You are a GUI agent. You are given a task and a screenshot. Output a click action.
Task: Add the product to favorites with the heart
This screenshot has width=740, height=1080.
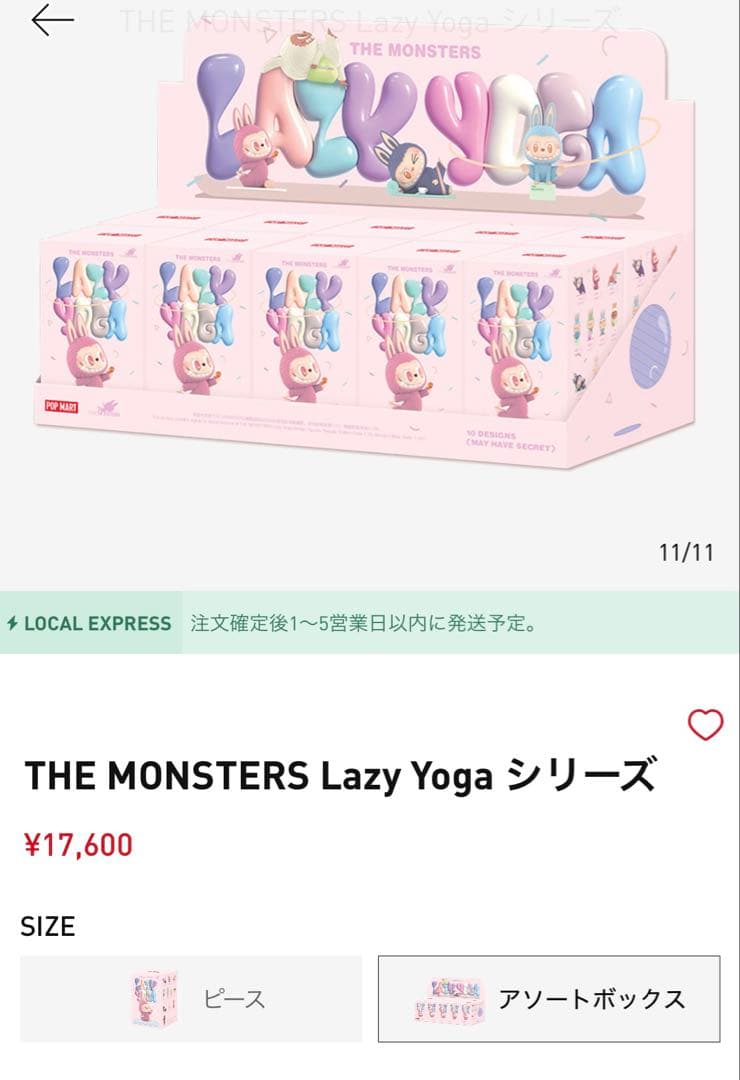(x=706, y=725)
